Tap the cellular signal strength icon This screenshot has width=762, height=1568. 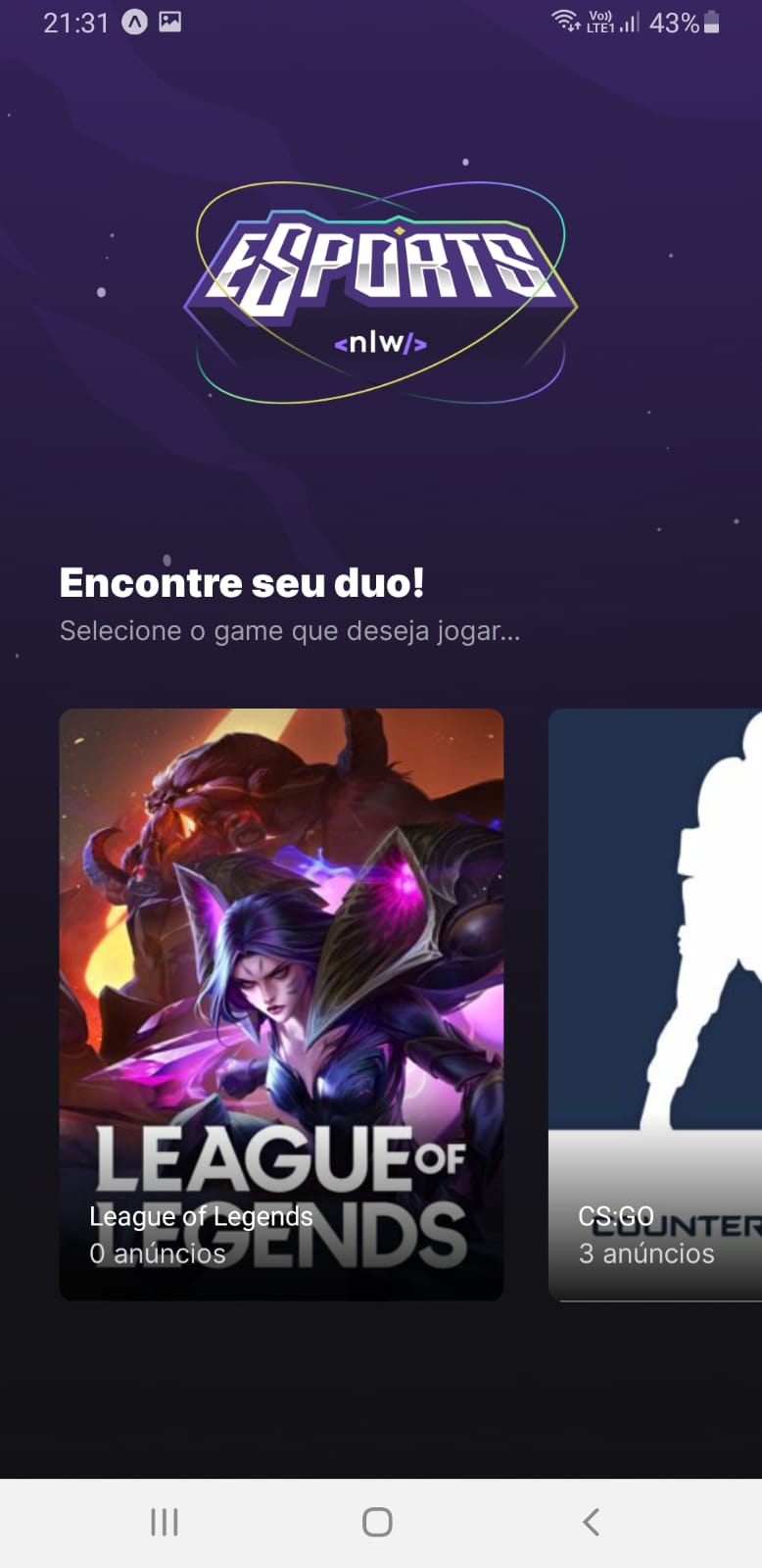[630, 22]
